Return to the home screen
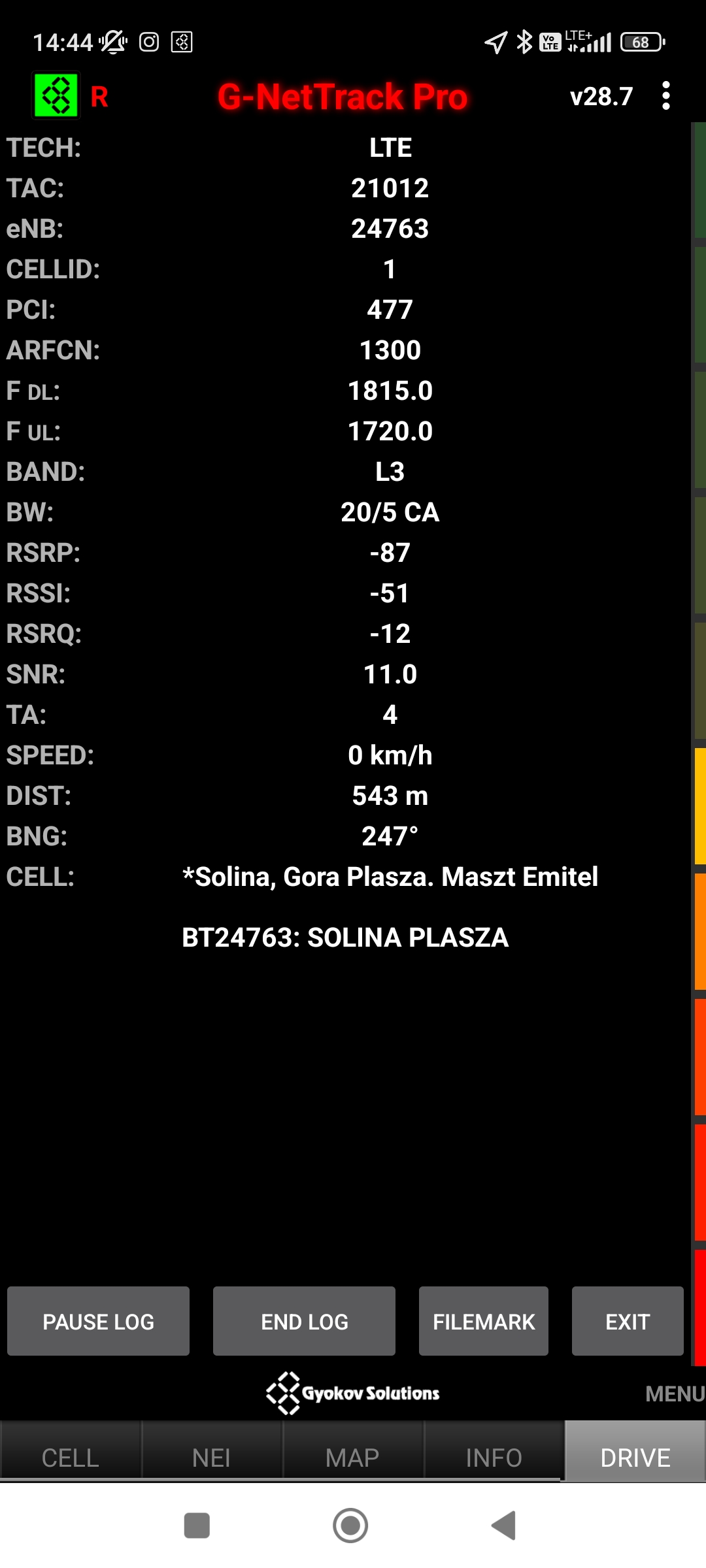 (x=350, y=1526)
